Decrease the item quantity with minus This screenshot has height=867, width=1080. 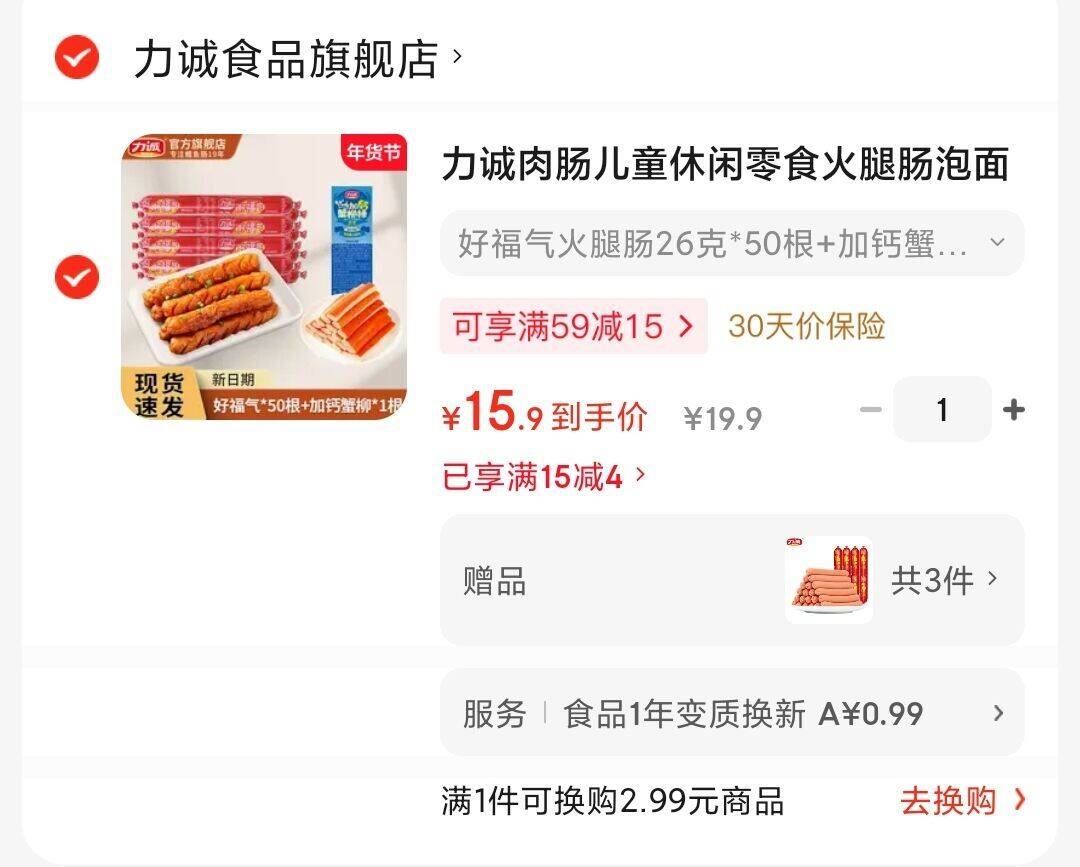871,410
